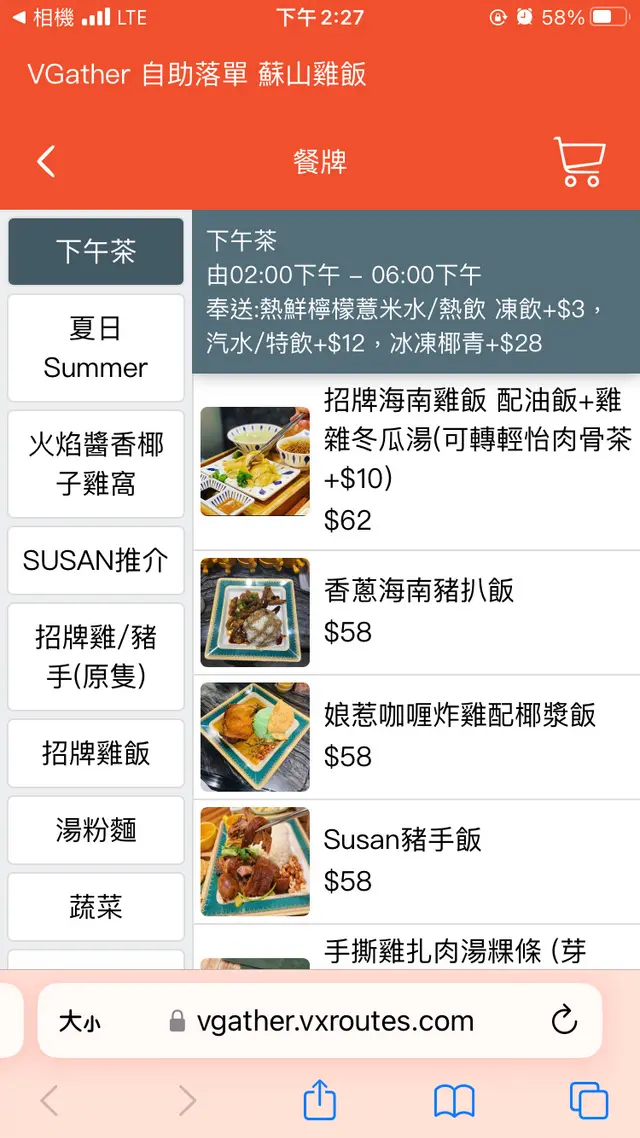Tap the vgather.vxroutes.com address bar

click(x=334, y=1021)
